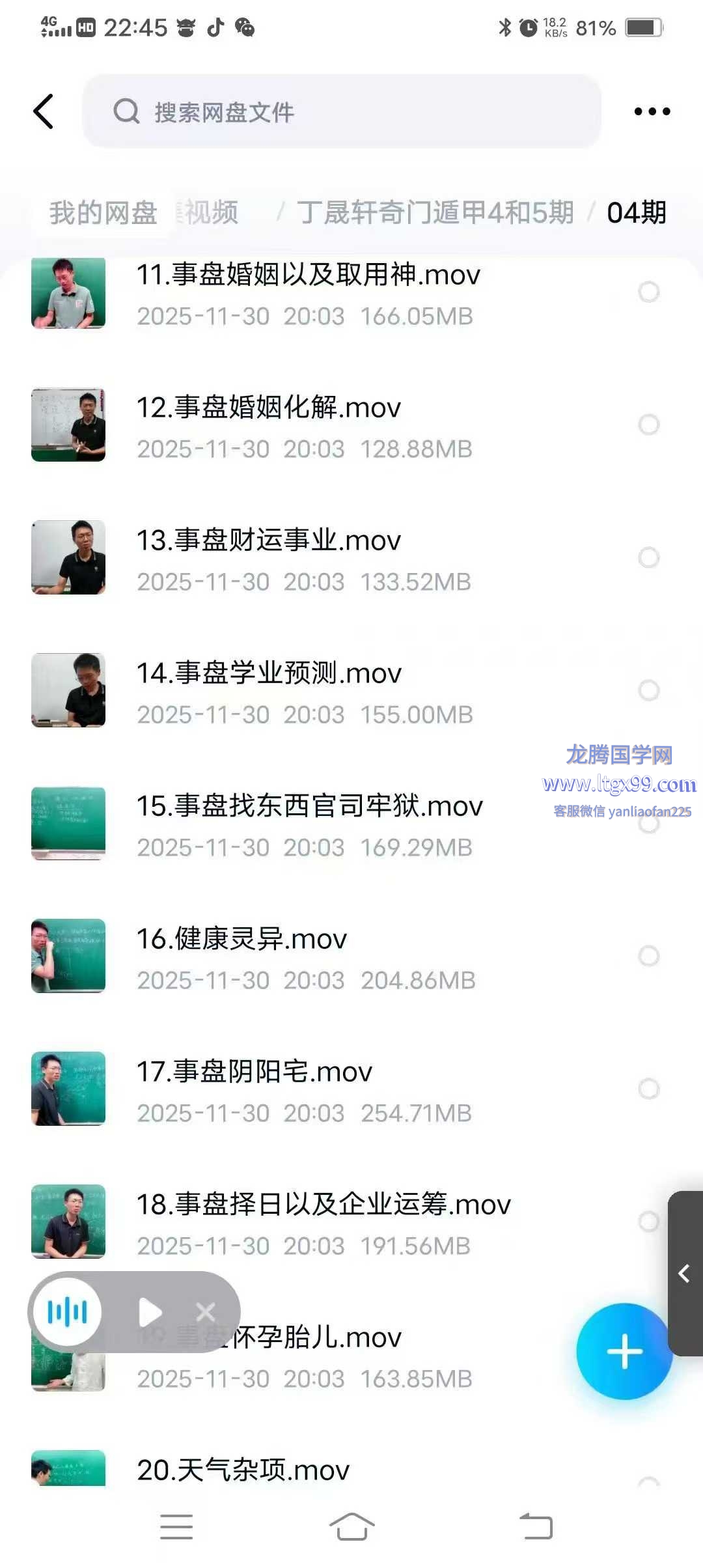This screenshot has height=1568, width=703.
Task: Open 13.事盘财运事业.mov video
Action: coord(268,541)
